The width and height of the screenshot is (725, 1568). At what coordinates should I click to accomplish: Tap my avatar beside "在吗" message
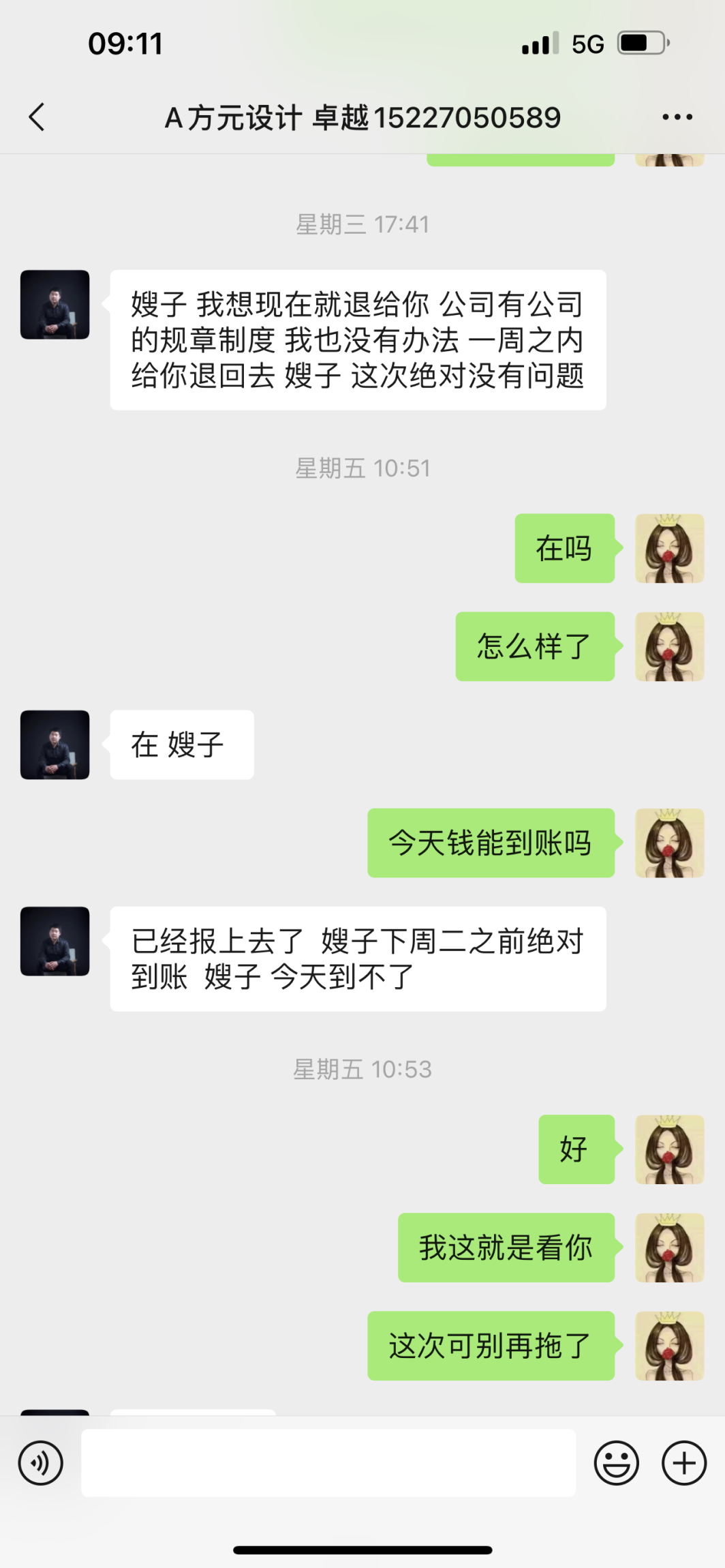click(669, 548)
